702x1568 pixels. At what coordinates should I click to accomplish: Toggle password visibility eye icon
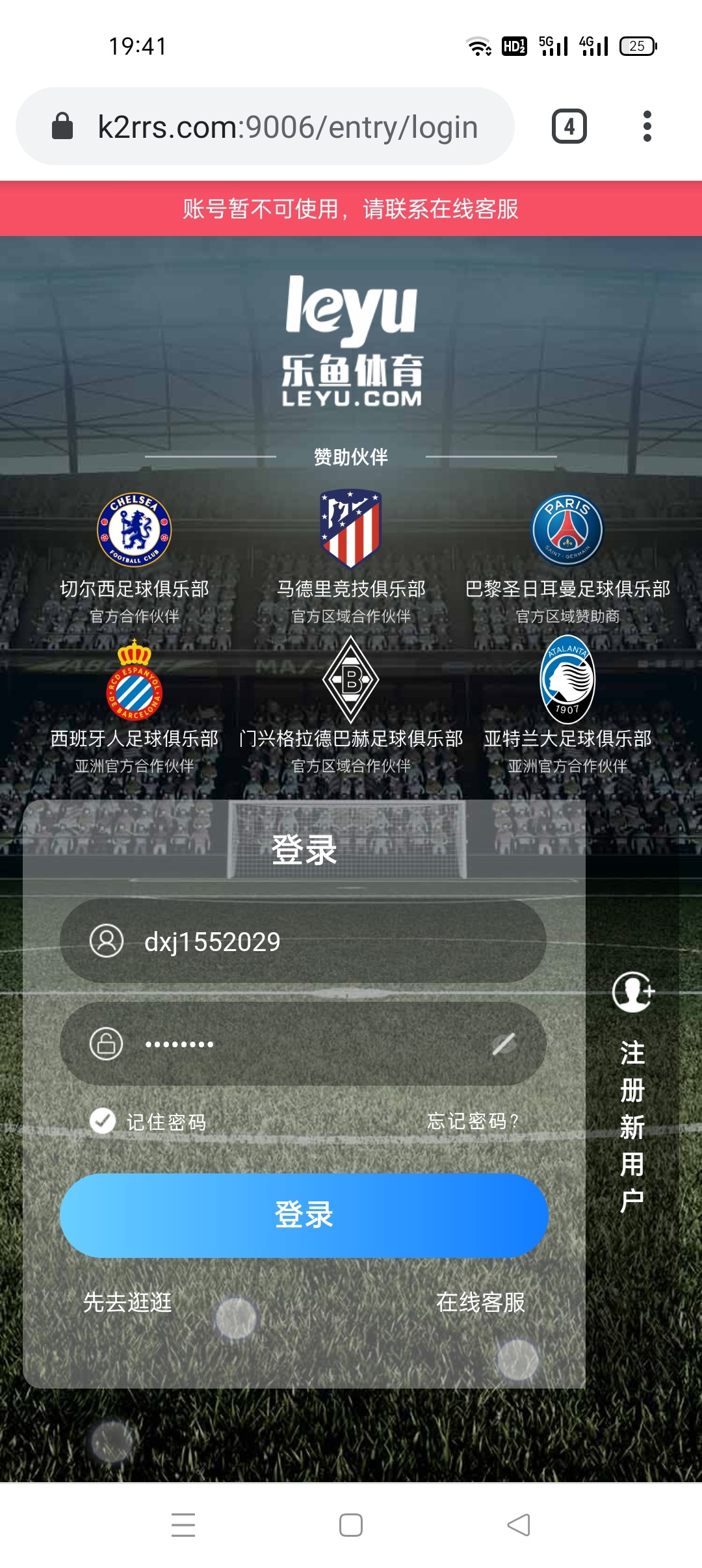(x=504, y=1044)
